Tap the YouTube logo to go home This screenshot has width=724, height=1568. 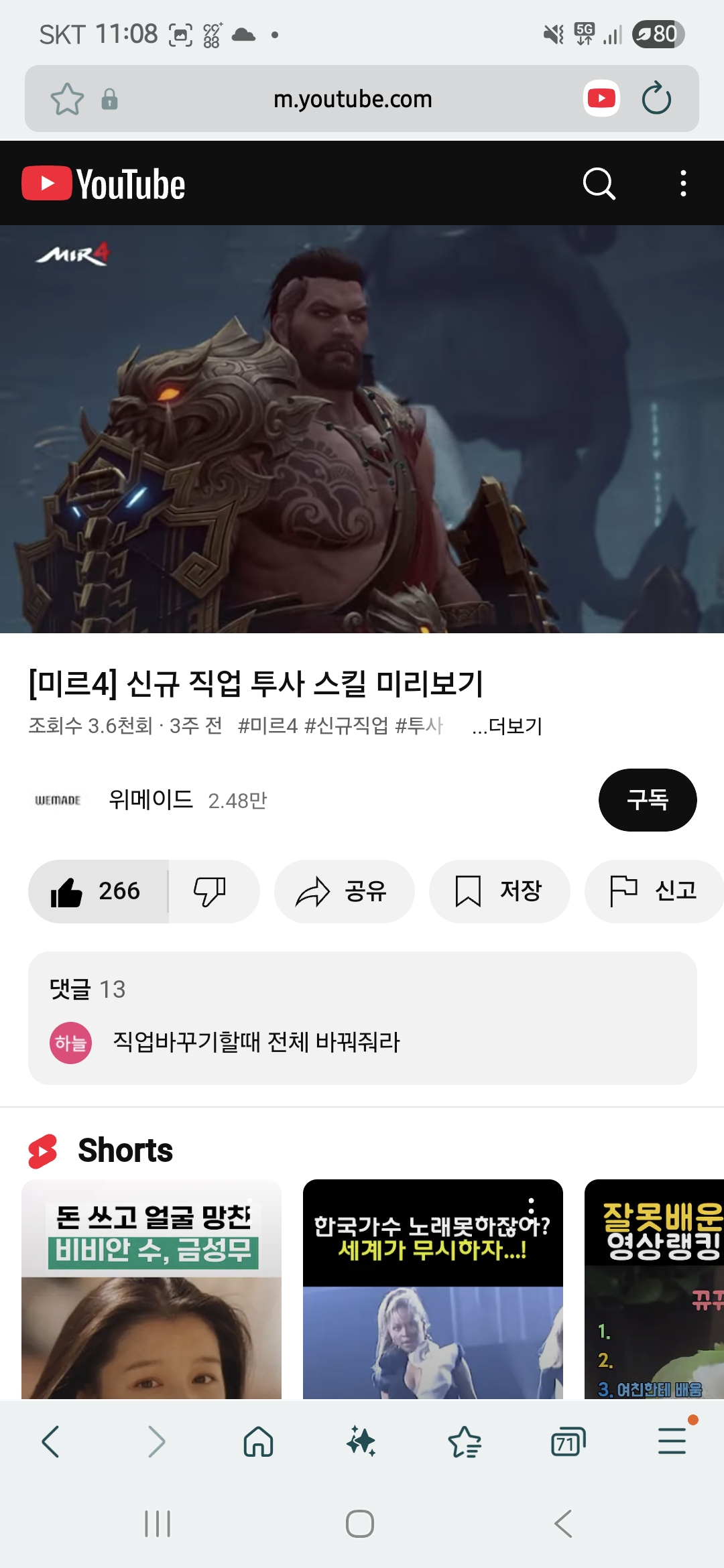pyautogui.click(x=104, y=184)
